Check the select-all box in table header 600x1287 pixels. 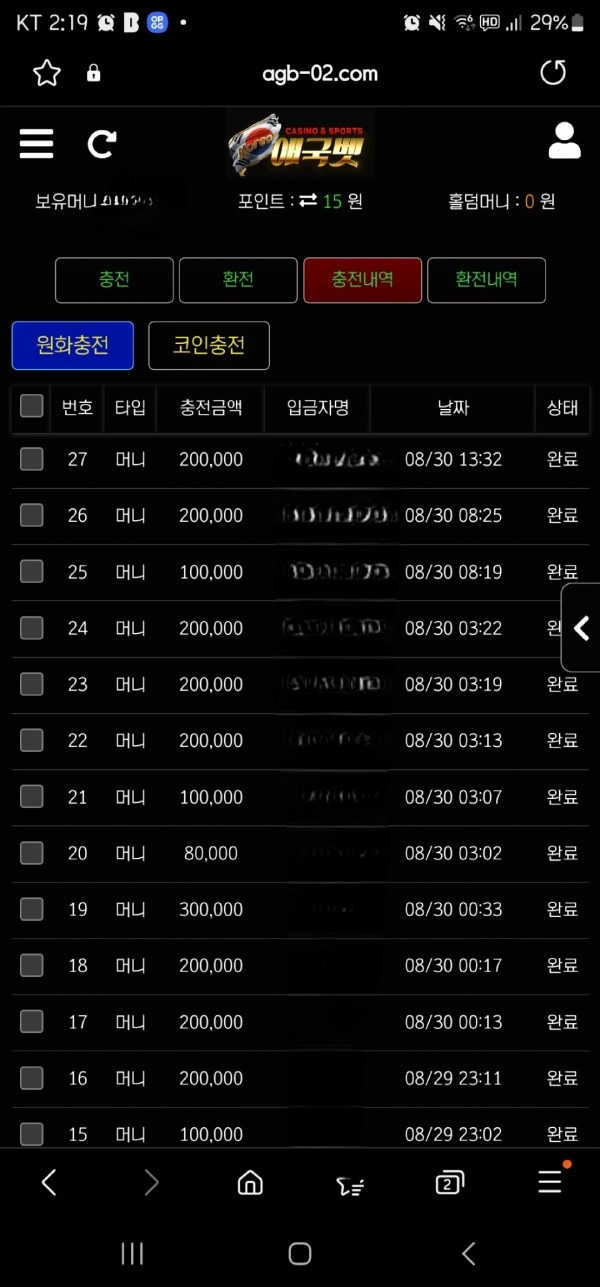32,406
